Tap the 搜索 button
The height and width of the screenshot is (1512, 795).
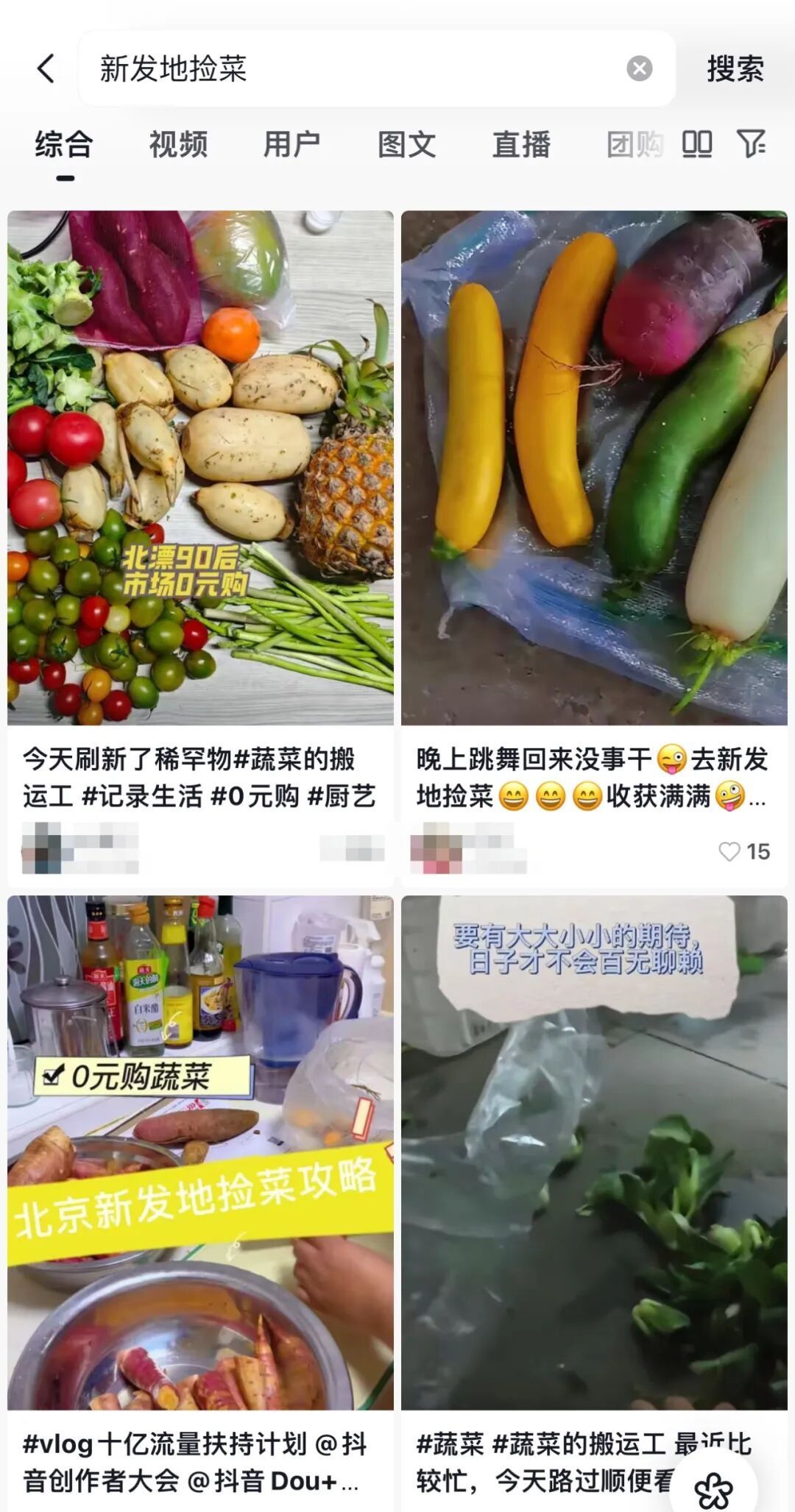735,69
